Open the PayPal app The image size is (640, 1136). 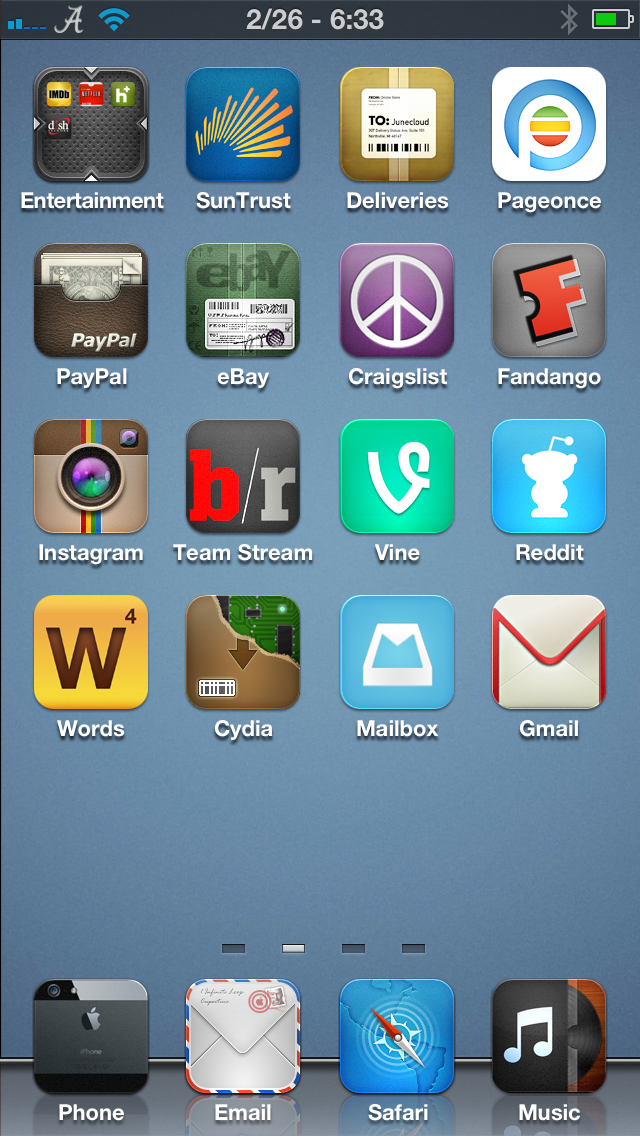[x=91, y=300]
